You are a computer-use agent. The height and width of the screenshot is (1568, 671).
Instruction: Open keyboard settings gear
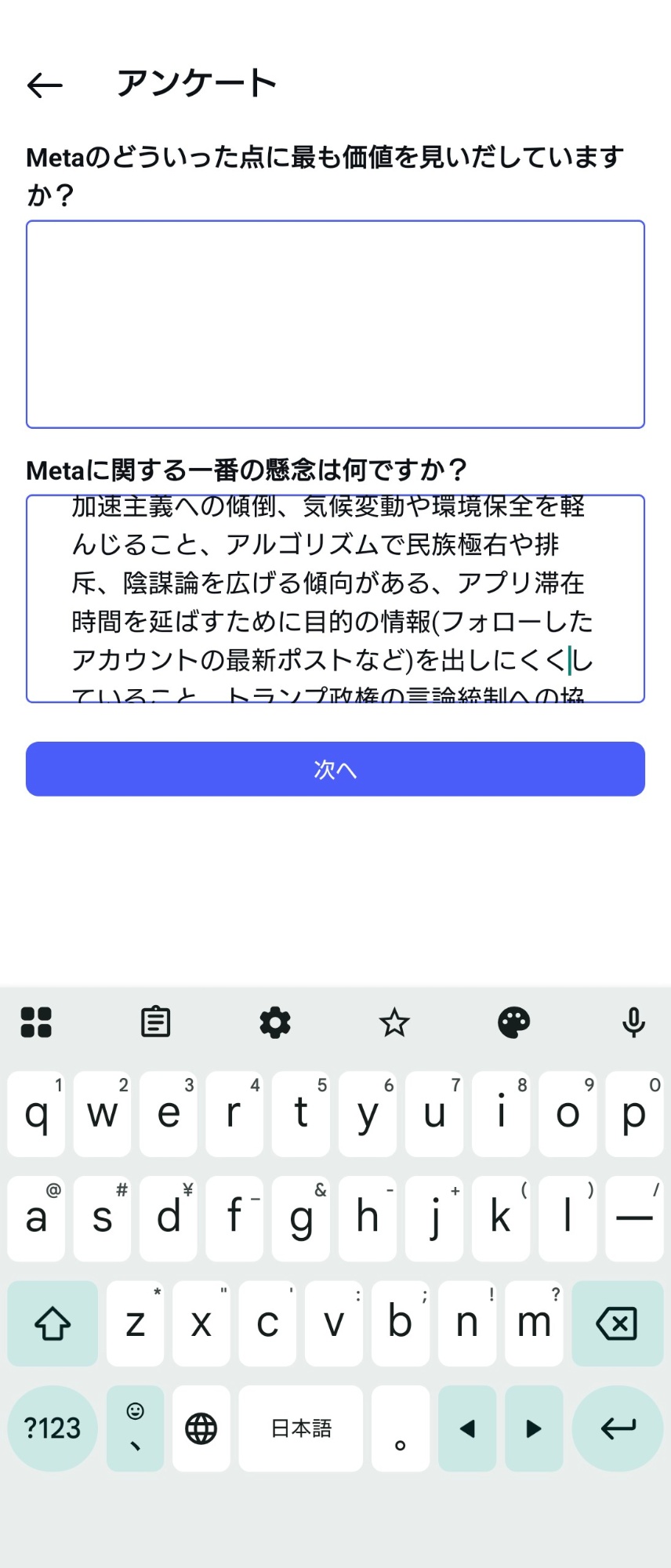(x=275, y=1022)
